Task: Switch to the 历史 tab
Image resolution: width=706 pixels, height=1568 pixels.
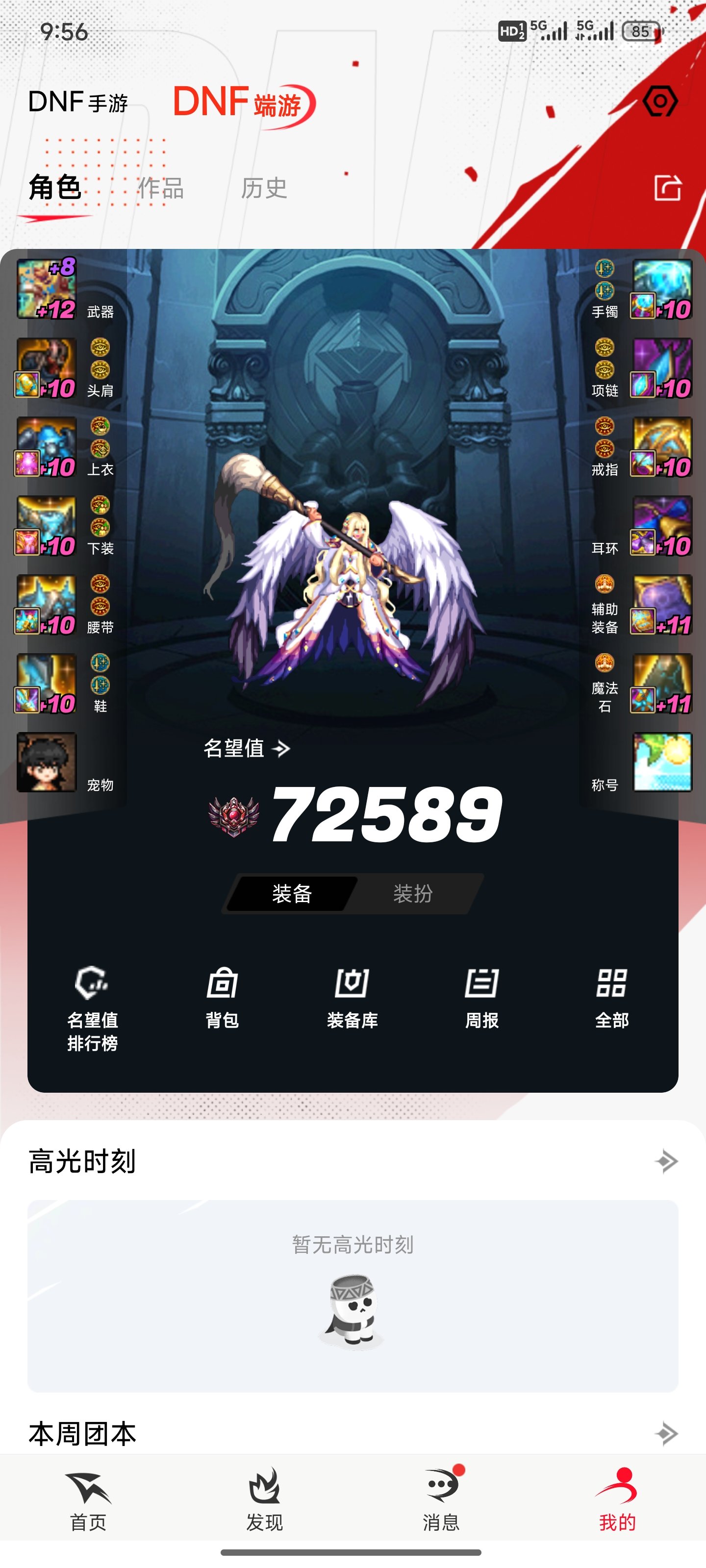Action: click(x=263, y=188)
